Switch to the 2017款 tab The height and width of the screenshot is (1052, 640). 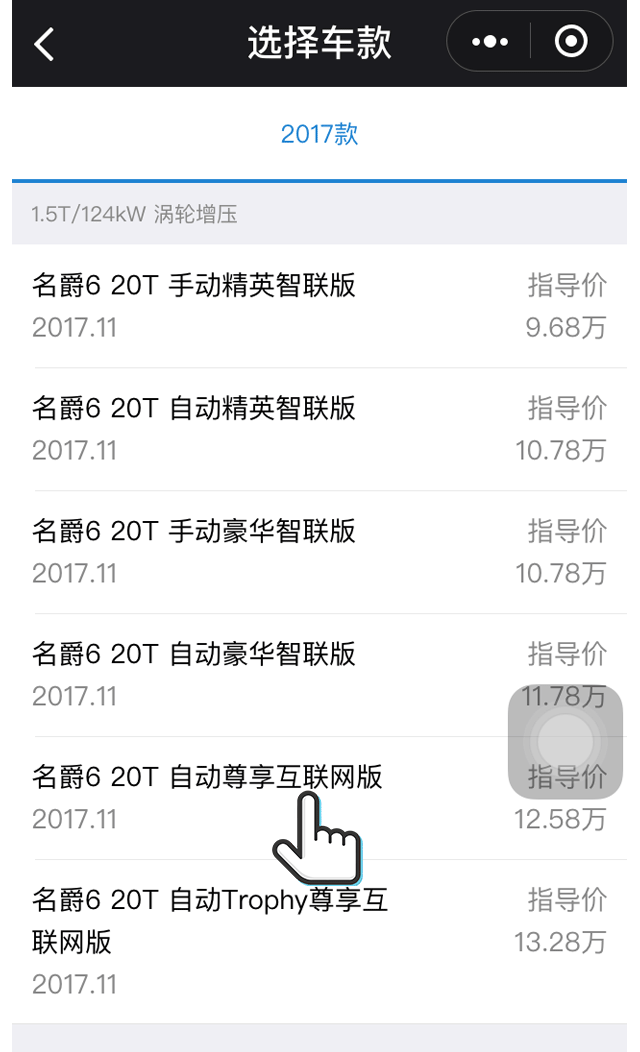(x=319, y=134)
